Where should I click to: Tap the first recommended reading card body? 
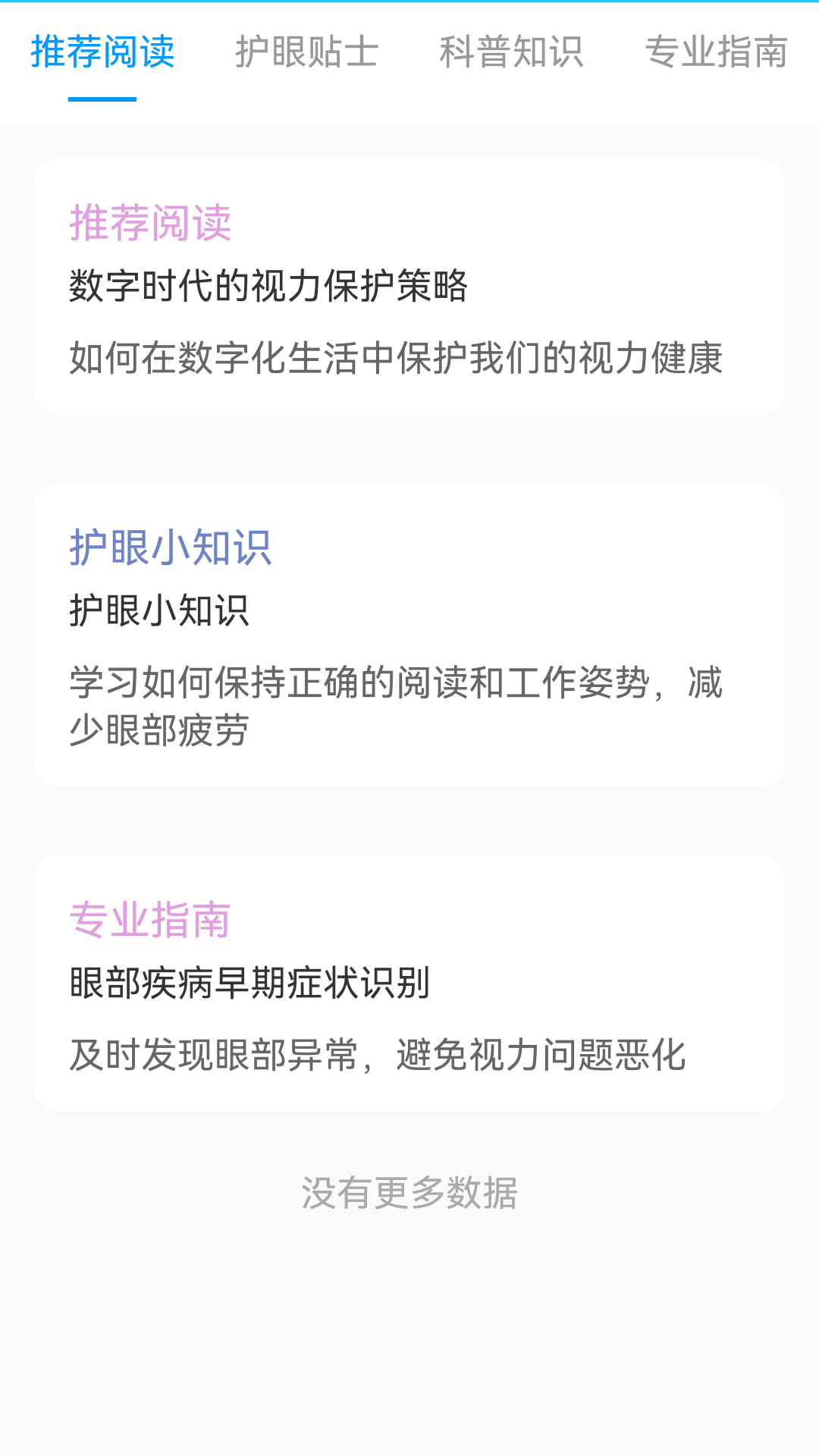click(x=409, y=288)
